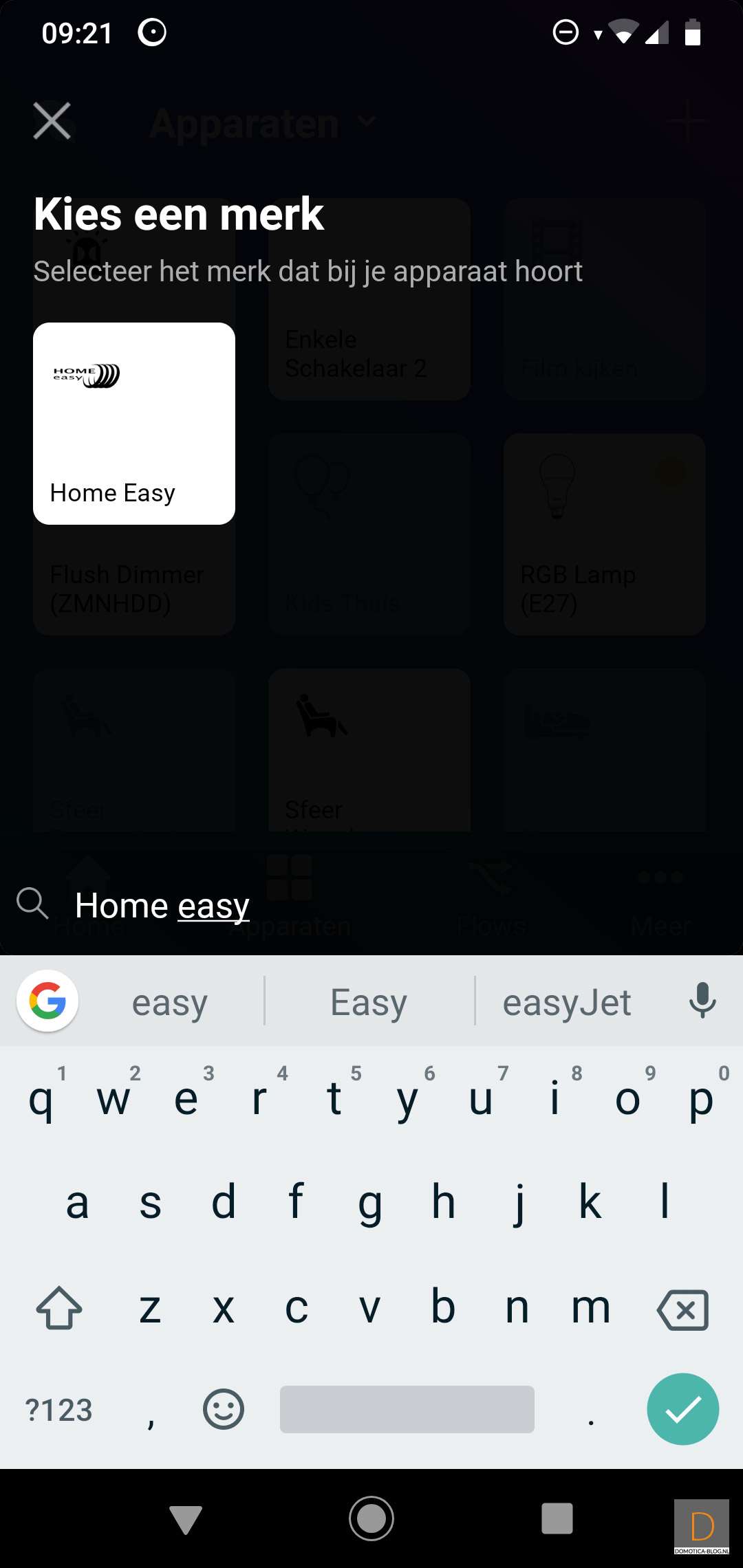Open Google search from the keyboard
This screenshot has width=743, height=1568.
pos(47,1001)
